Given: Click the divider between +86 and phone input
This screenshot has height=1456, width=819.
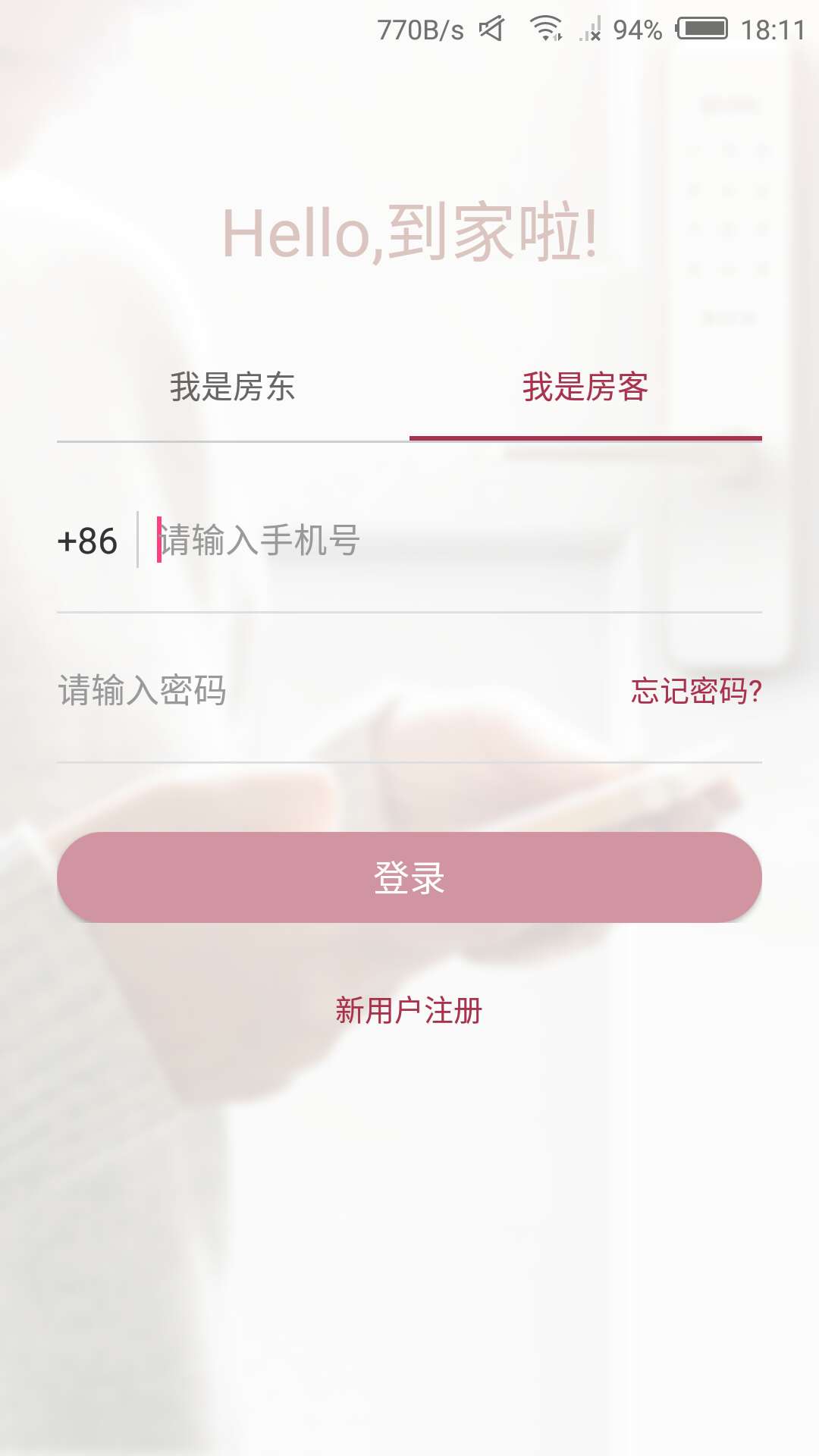Looking at the screenshot, I should pos(136,541).
